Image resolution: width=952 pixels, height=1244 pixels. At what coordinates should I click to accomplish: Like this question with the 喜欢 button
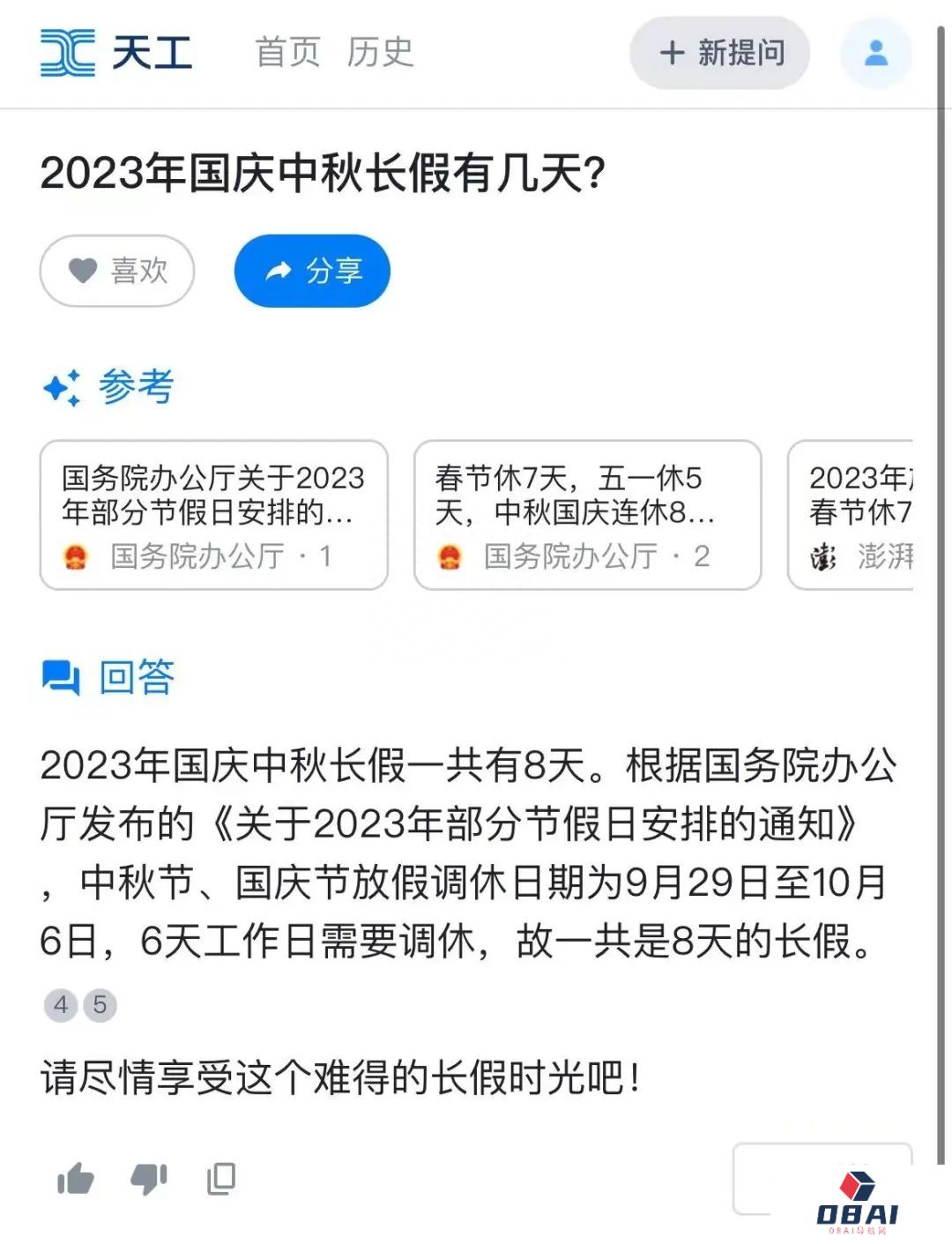(117, 271)
